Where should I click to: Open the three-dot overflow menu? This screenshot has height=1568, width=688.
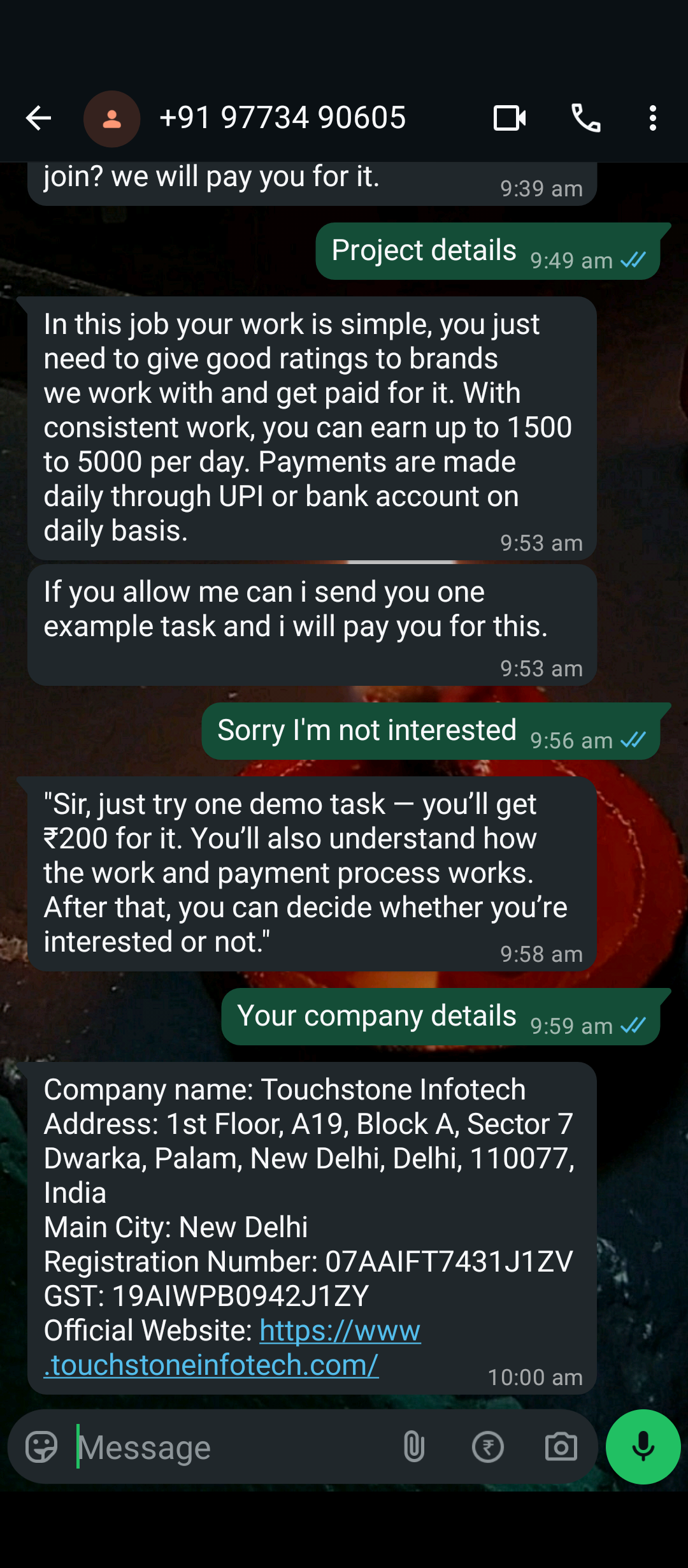pyautogui.click(x=652, y=118)
